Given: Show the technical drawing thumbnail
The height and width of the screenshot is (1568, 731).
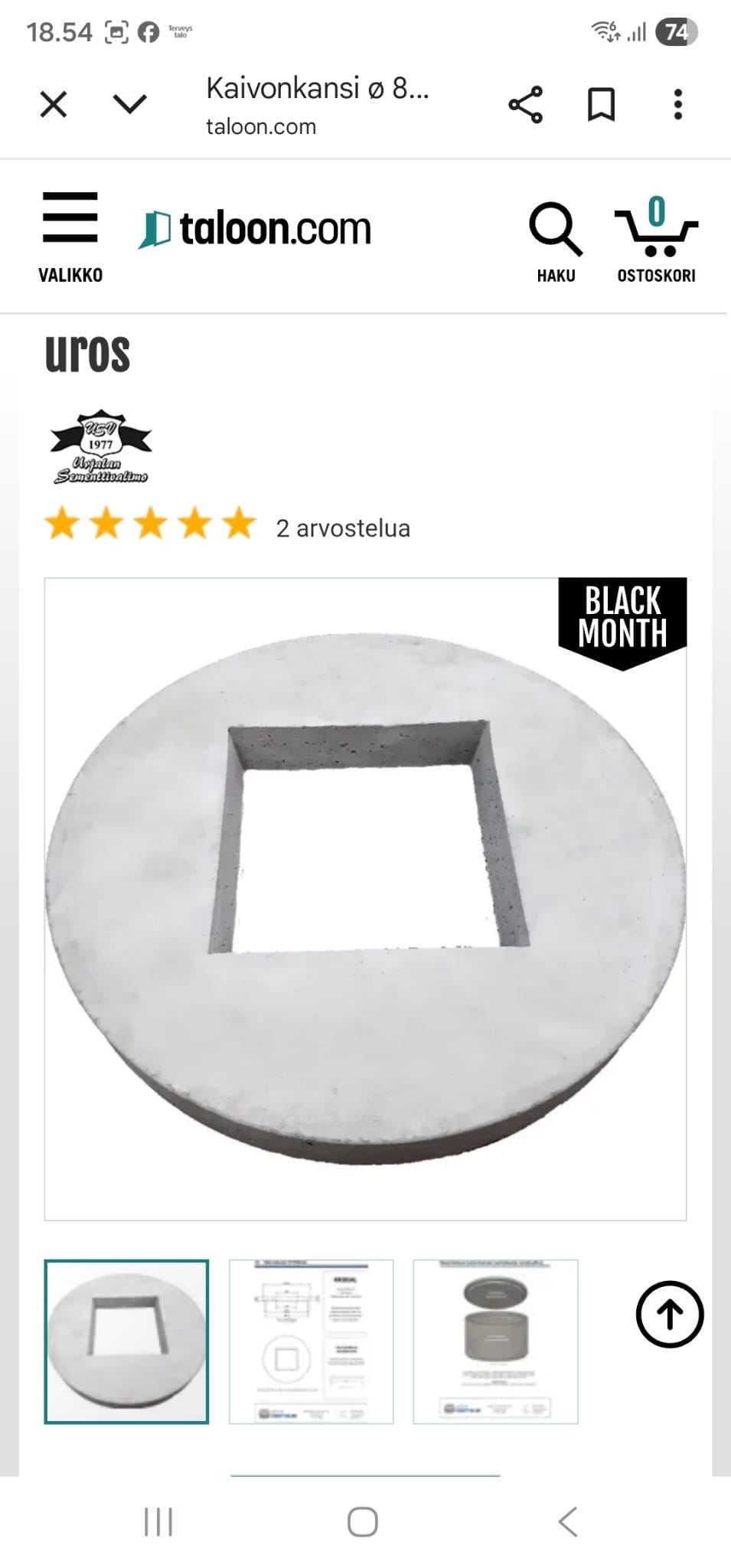Looking at the screenshot, I should click(x=311, y=1341).
